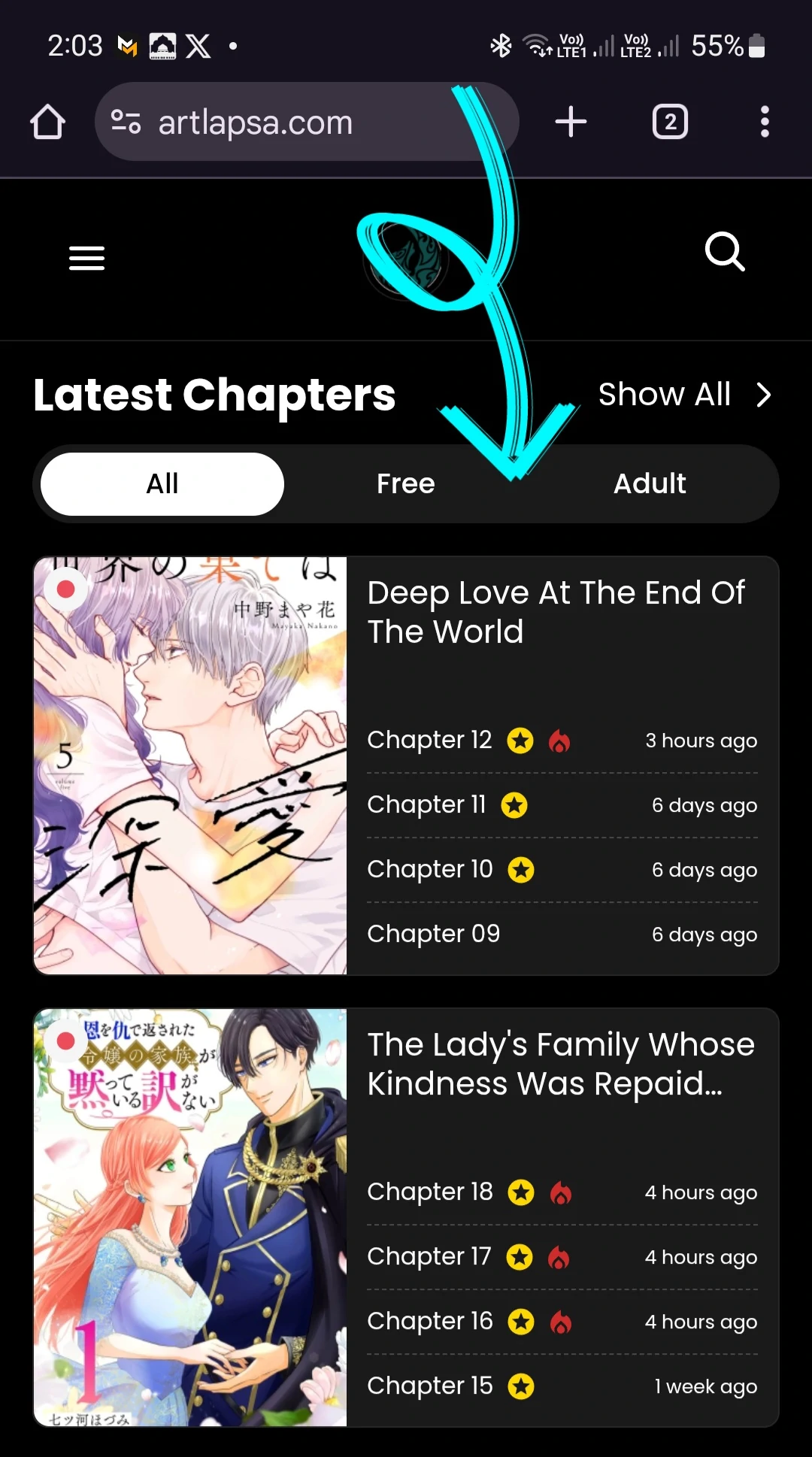Image resolution: width=812 pixels, height=1457 pixels.
Task: Open Deep Love At The End cover
Action: 190,765
